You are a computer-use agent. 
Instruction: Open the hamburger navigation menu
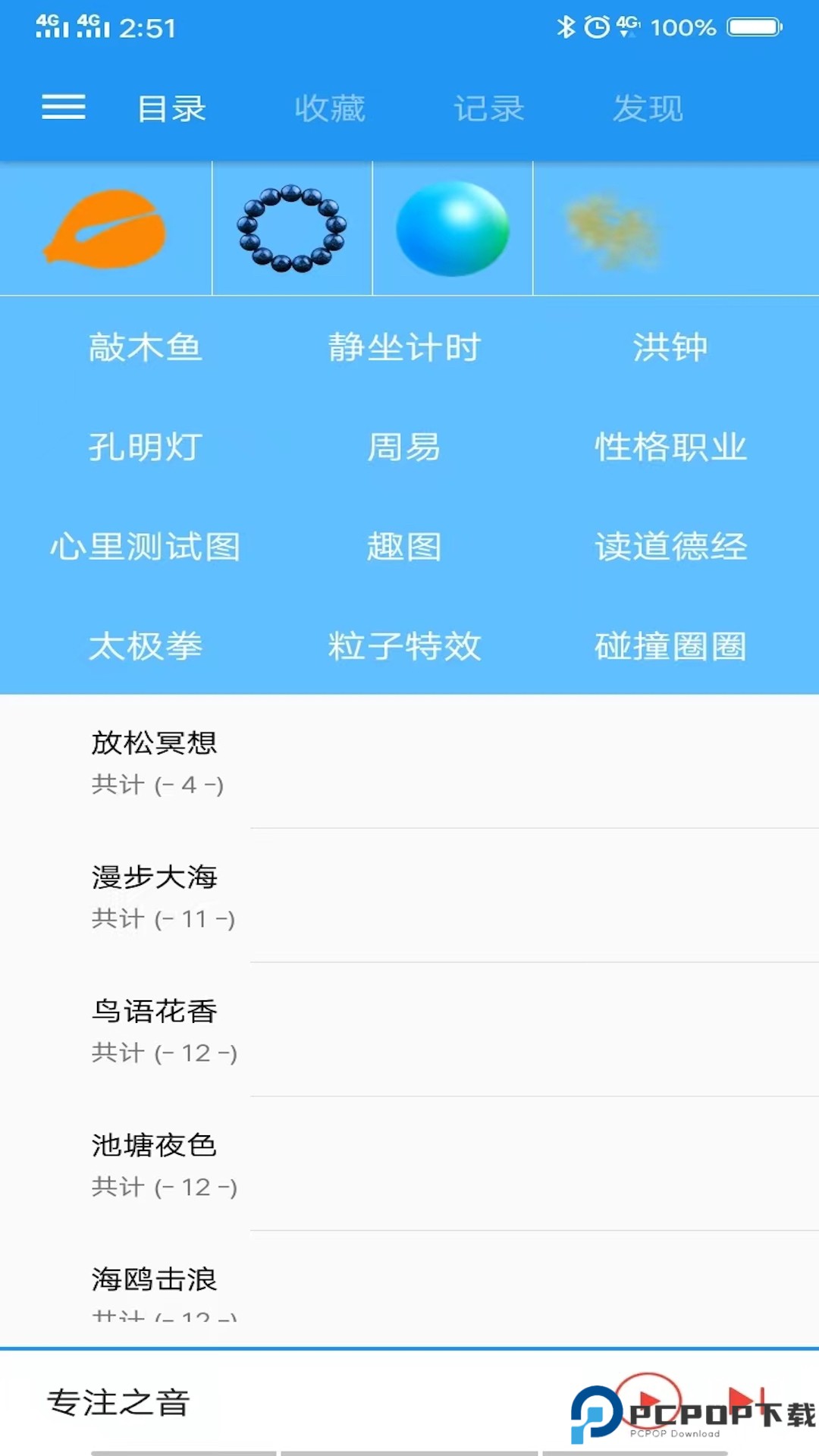[x=64, y=107]
